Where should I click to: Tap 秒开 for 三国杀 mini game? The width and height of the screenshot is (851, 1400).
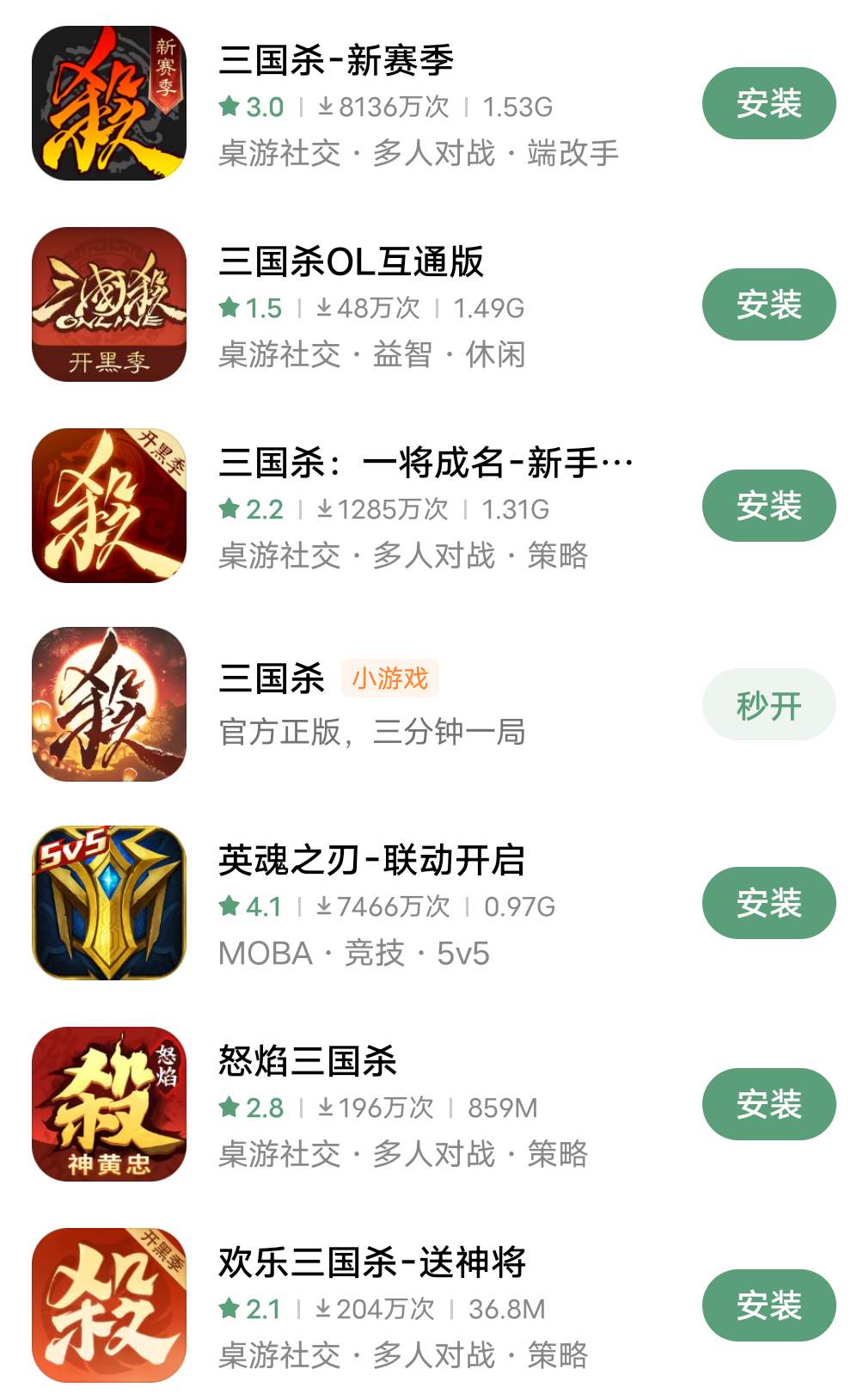point(768,705)
